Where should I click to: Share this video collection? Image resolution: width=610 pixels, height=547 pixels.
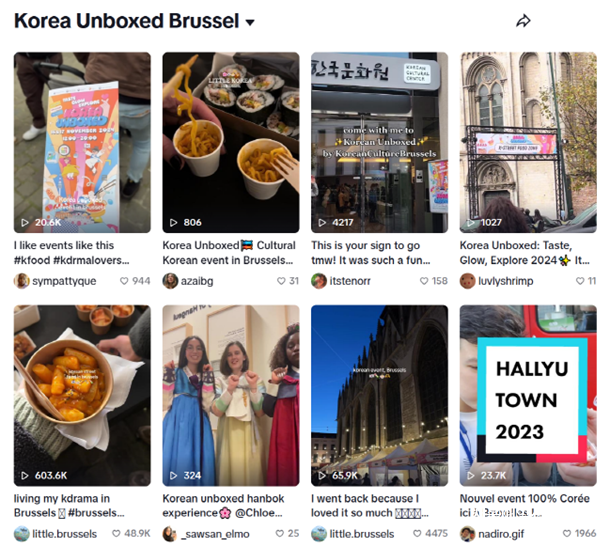pos(523,21)
